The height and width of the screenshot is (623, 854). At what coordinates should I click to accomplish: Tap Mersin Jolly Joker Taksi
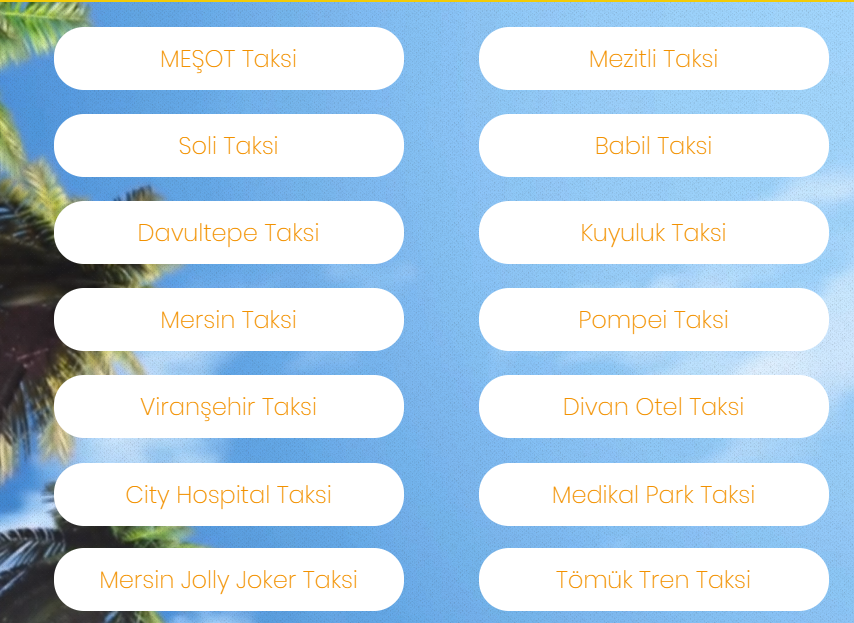point(228,580)
